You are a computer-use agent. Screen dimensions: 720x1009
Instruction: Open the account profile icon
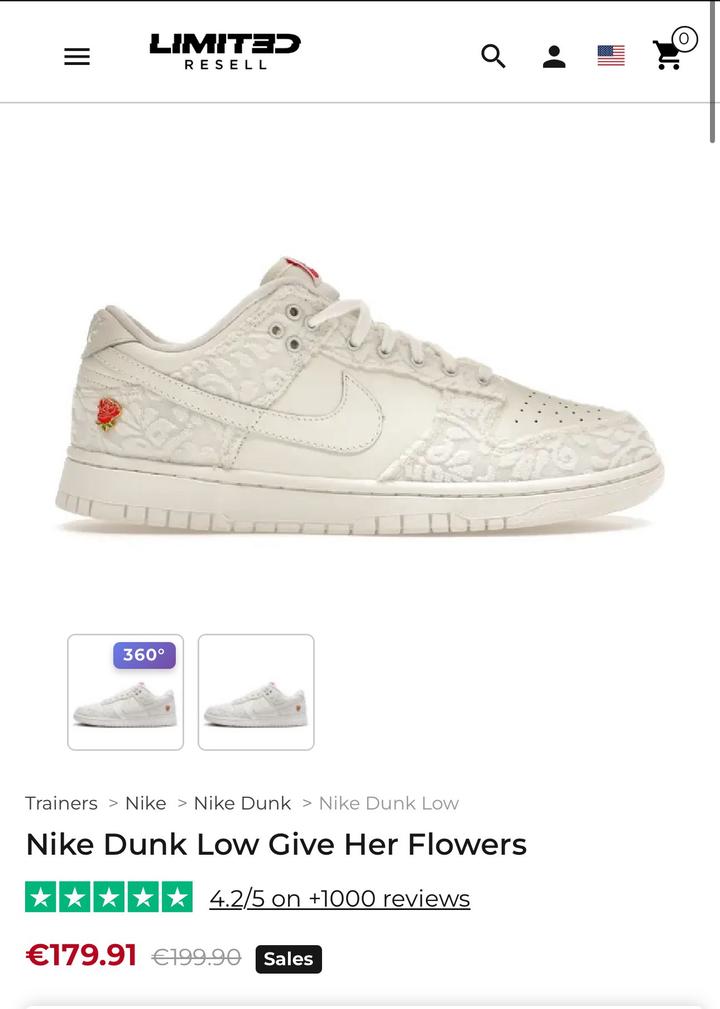(554, 56)
